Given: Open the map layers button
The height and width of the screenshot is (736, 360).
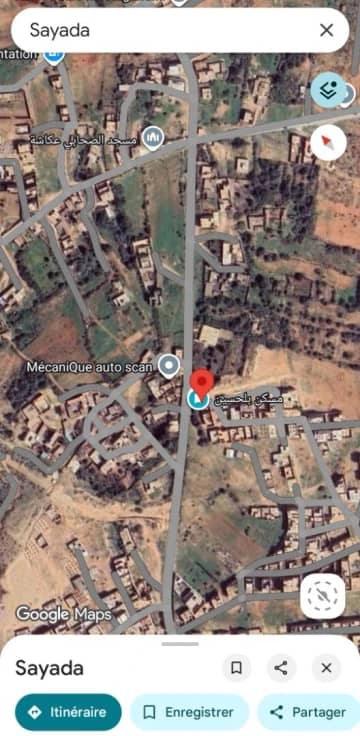Looking at the screenshot, I should tap(329, 90).
